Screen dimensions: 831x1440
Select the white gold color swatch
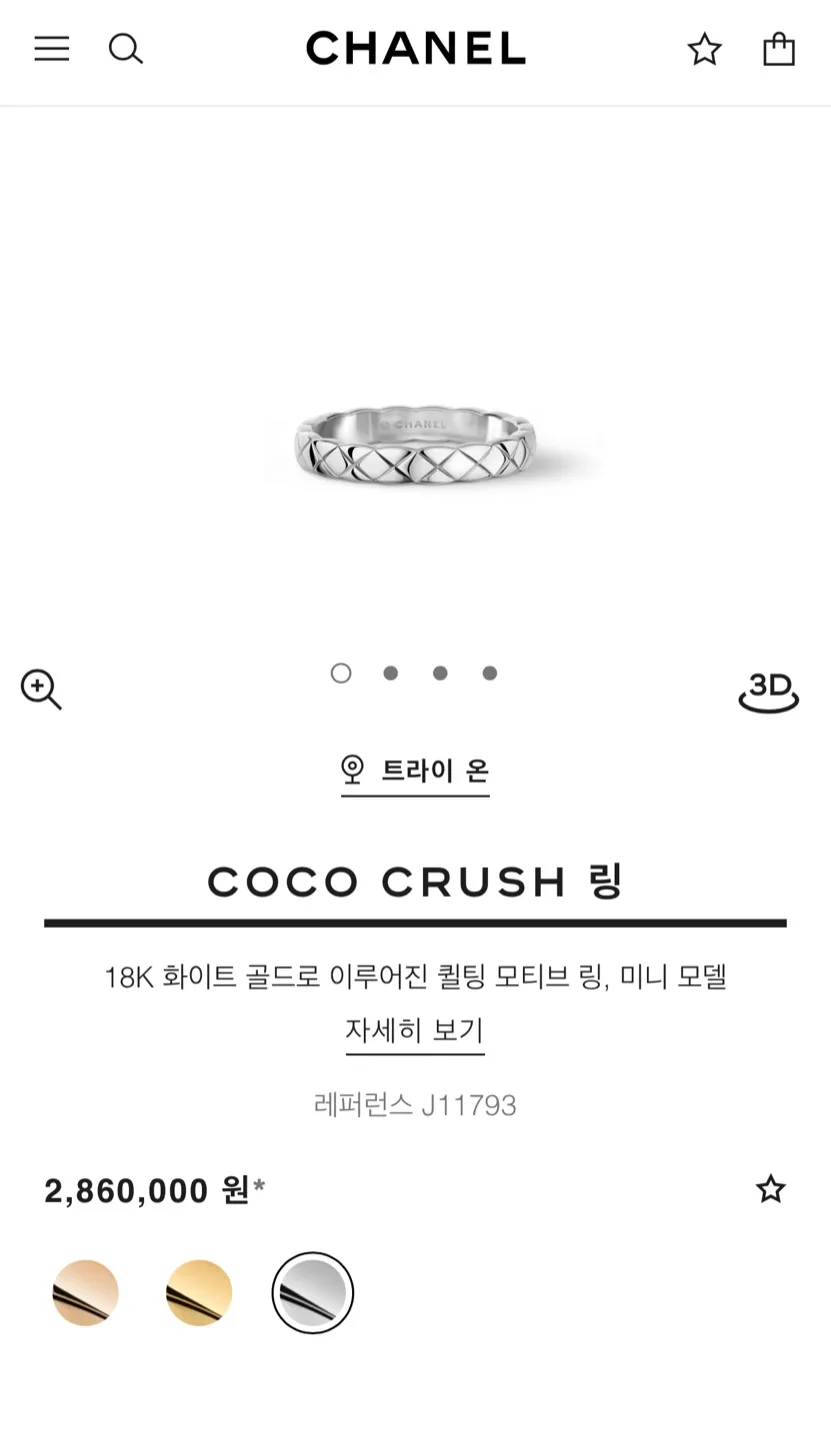[x=313, y=1293]
